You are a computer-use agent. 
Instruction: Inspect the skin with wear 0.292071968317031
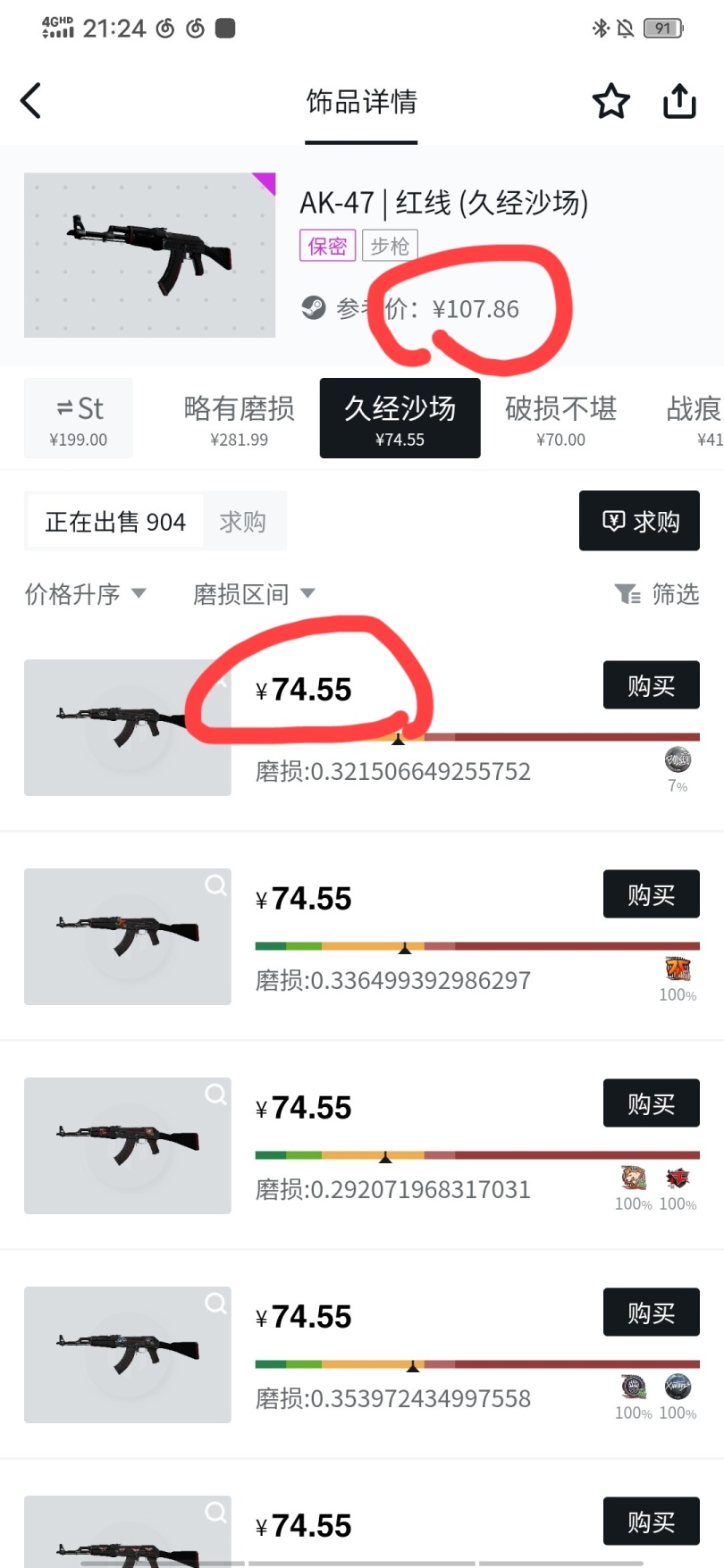(x=215, y=1094)
